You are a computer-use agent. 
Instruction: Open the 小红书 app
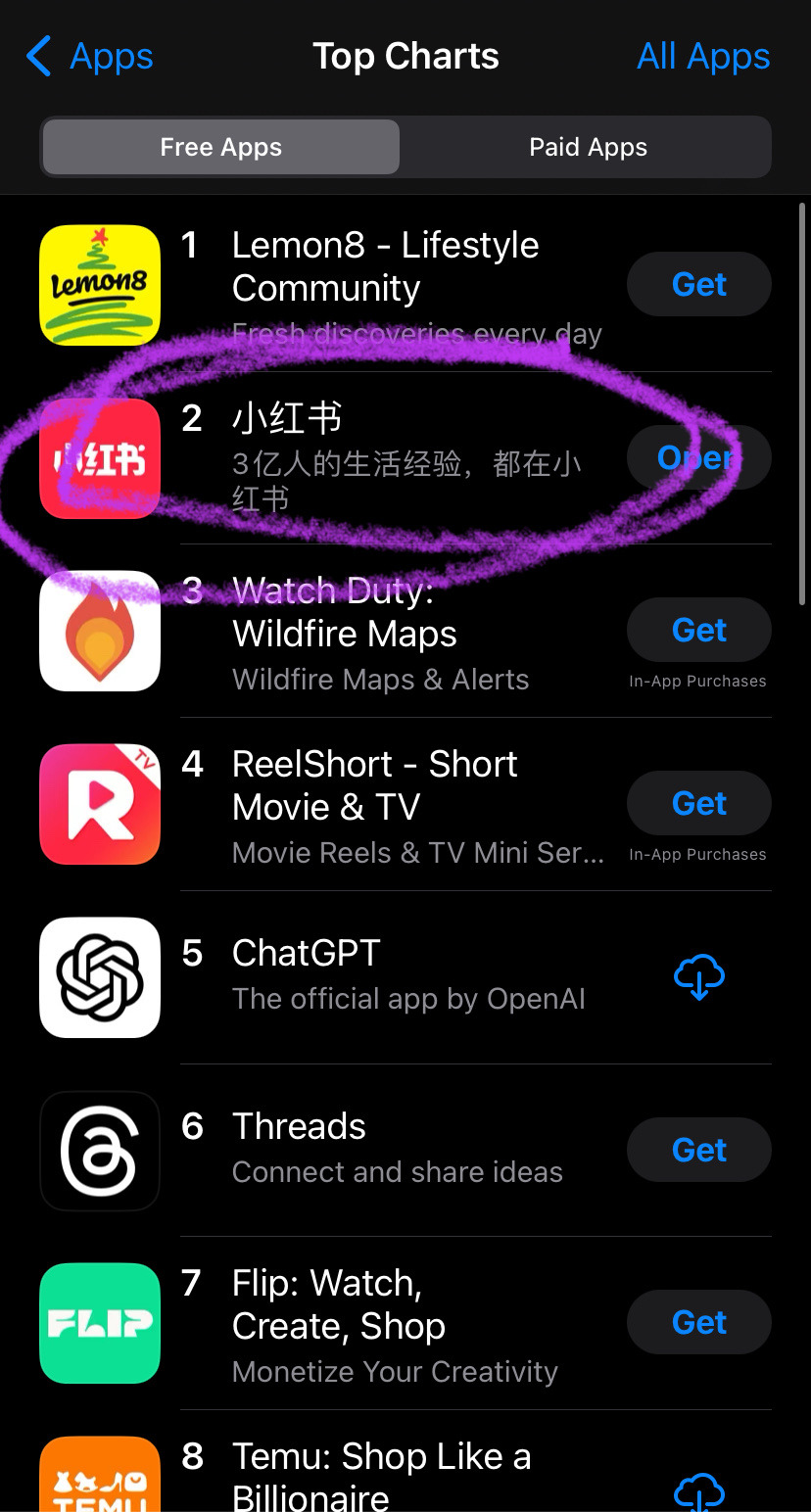click(x=698, y=457)
